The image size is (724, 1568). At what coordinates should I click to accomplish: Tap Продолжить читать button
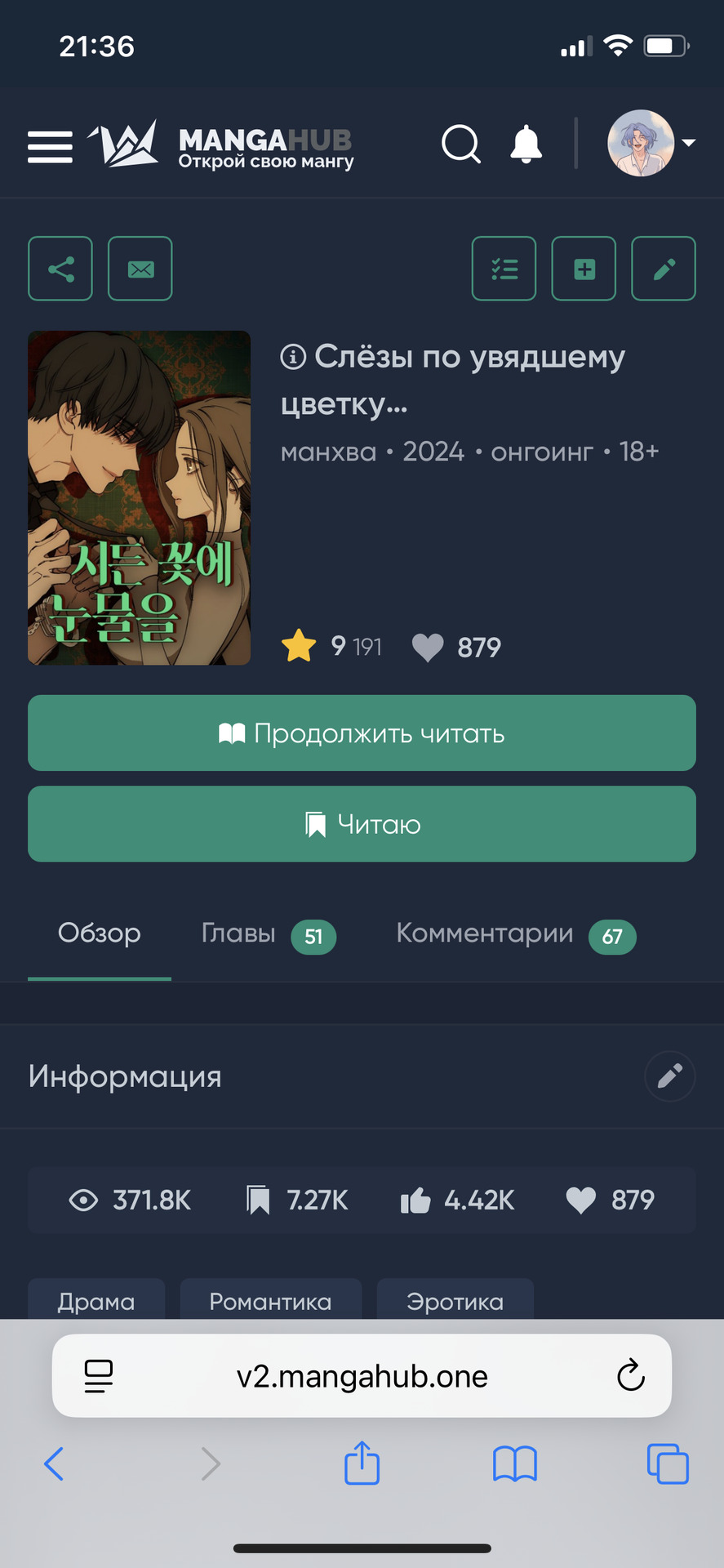[x=362, y=733]
